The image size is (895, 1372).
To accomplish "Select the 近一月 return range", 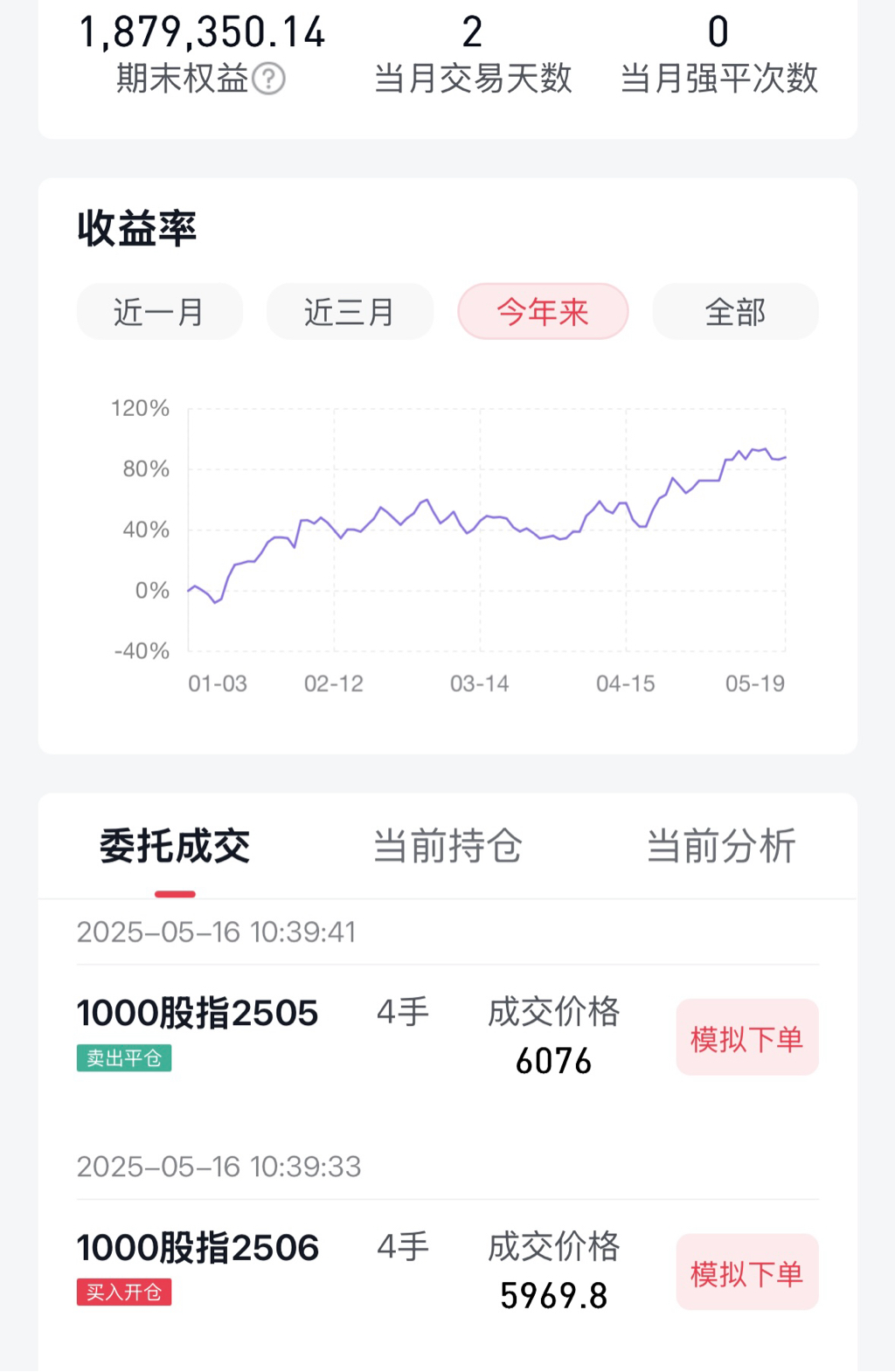I will (x=159, y=312).
